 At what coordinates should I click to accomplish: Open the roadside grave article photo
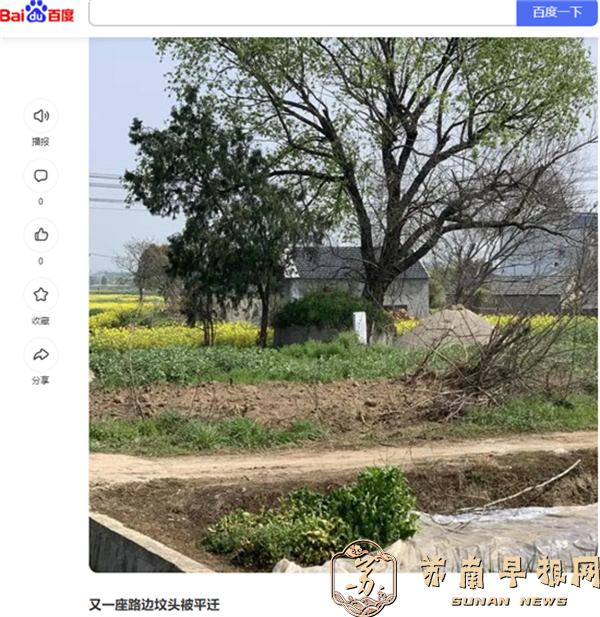(342, 305)
